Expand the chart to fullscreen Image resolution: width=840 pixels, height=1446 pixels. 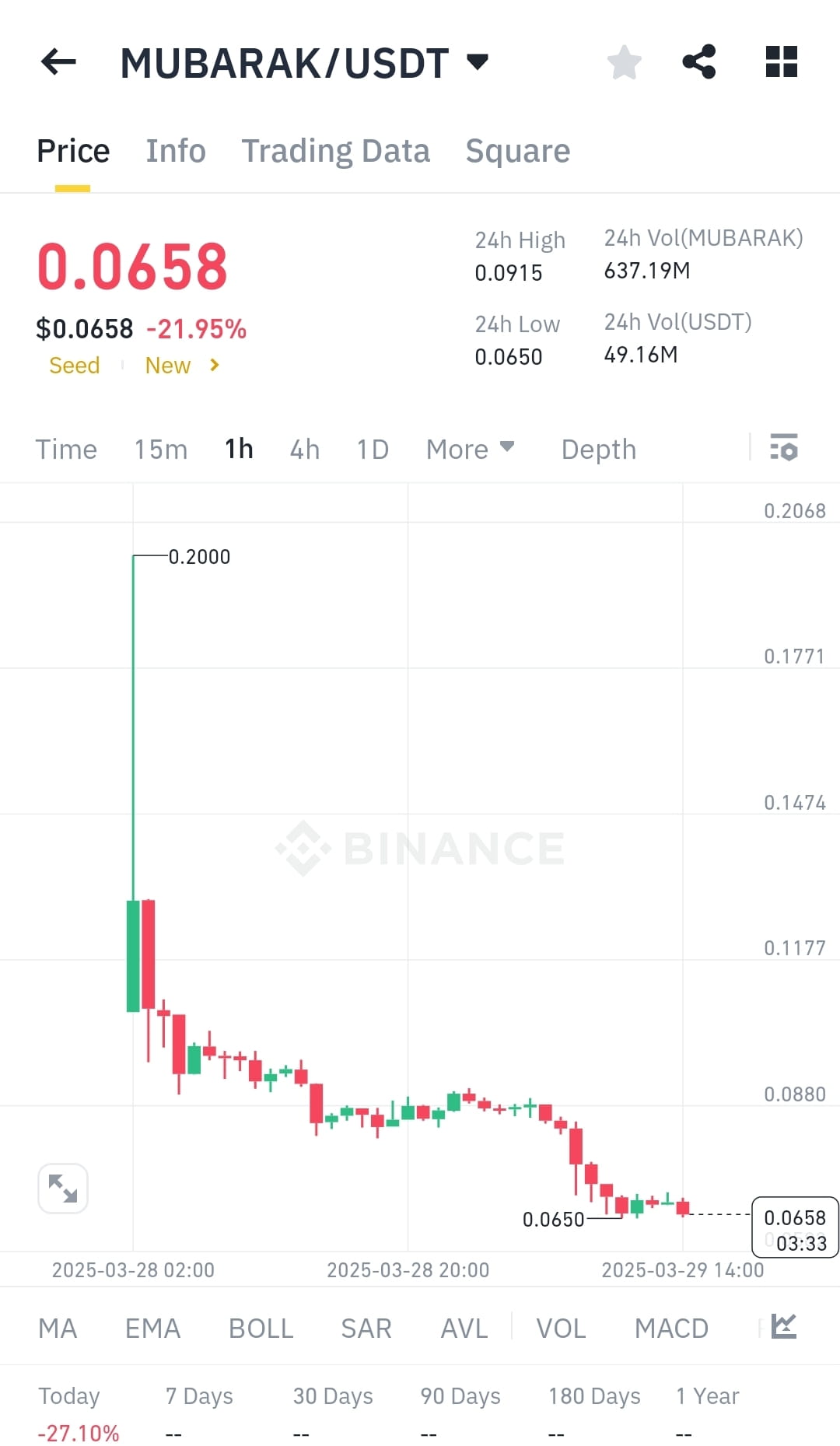(x=62, y=1189)
